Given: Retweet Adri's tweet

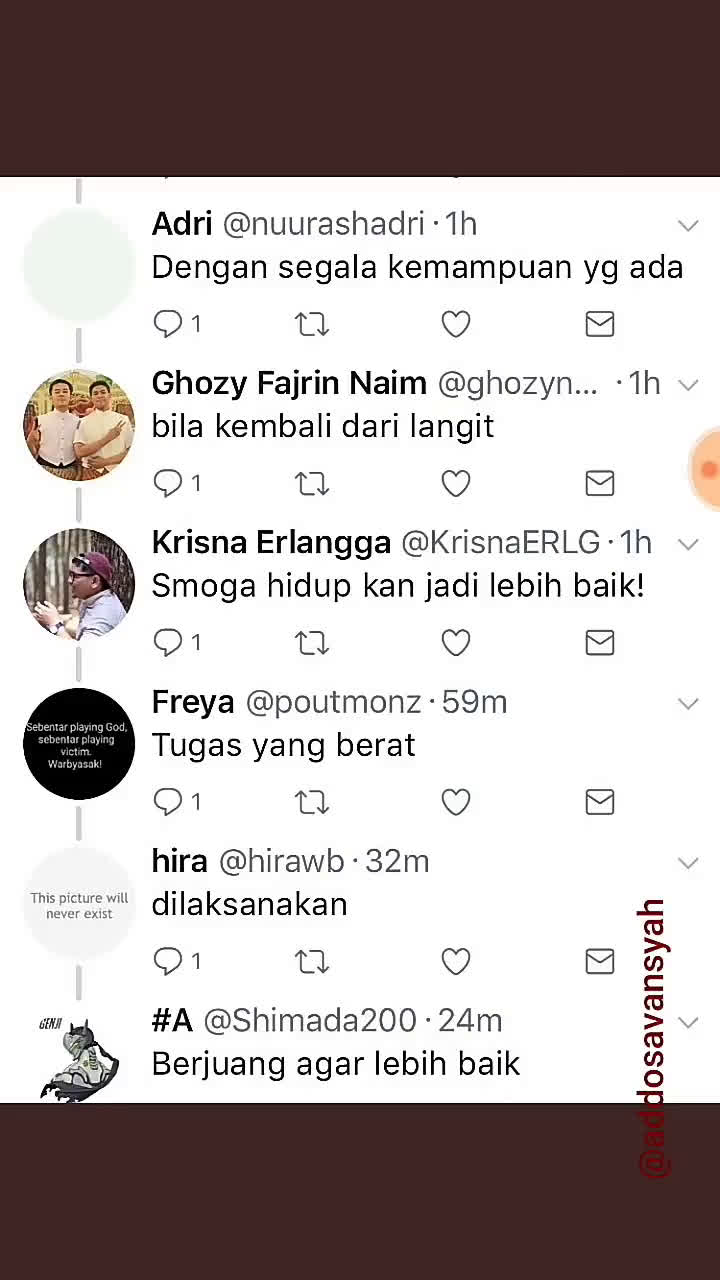Looking at the screenshot, I should [x=312, y=324].
